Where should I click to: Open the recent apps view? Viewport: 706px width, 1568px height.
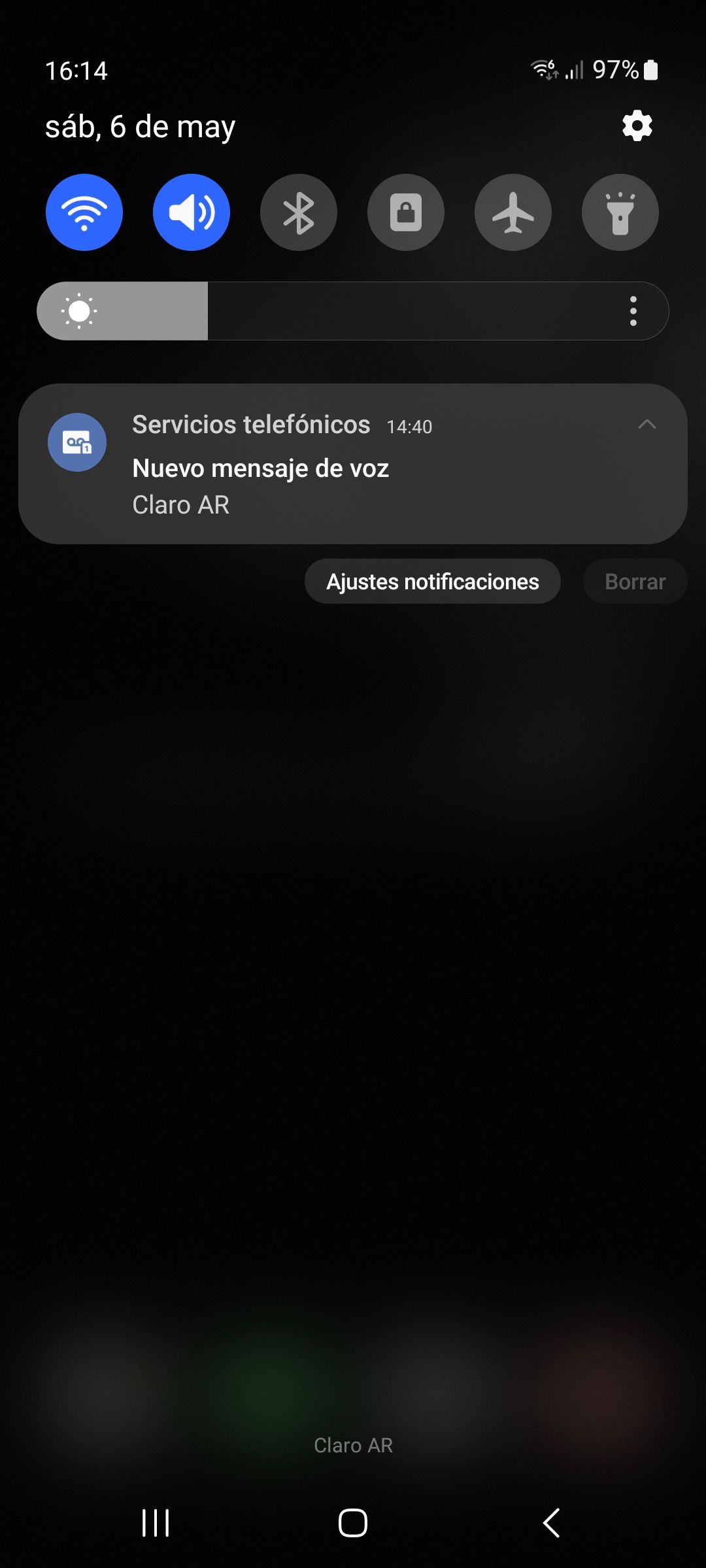click(156, 1523)
